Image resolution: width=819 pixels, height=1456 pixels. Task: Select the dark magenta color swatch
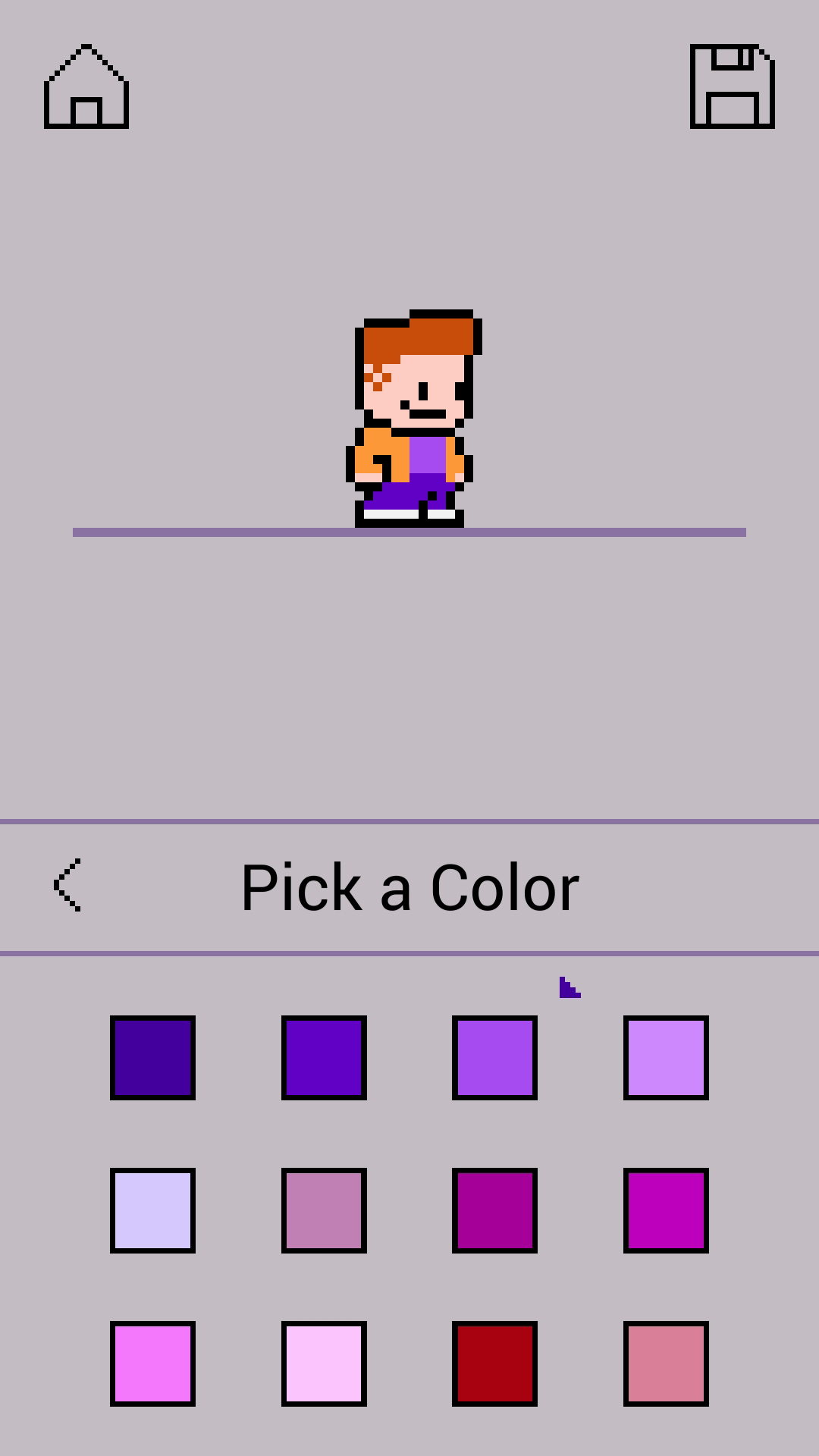tap(494, 1210)
